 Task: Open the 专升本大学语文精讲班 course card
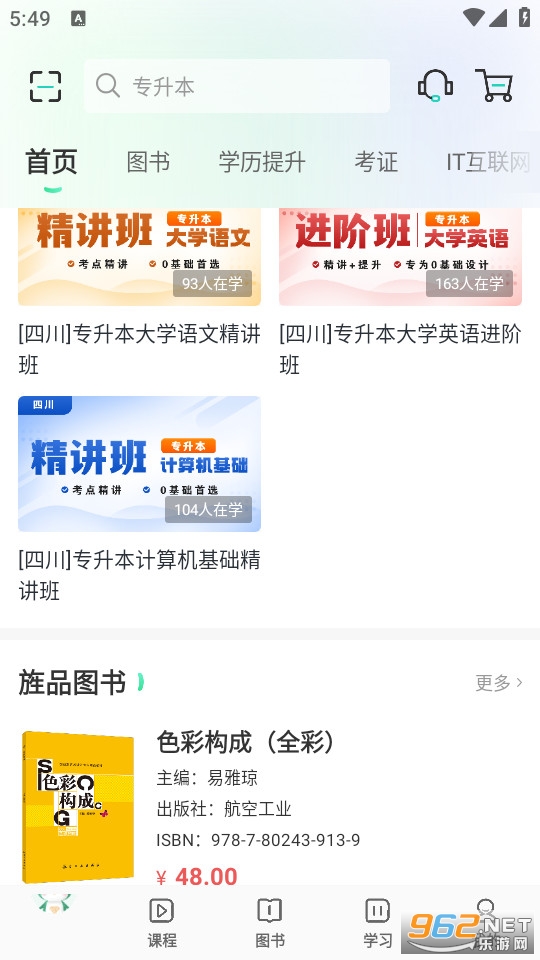click(140, 293)
